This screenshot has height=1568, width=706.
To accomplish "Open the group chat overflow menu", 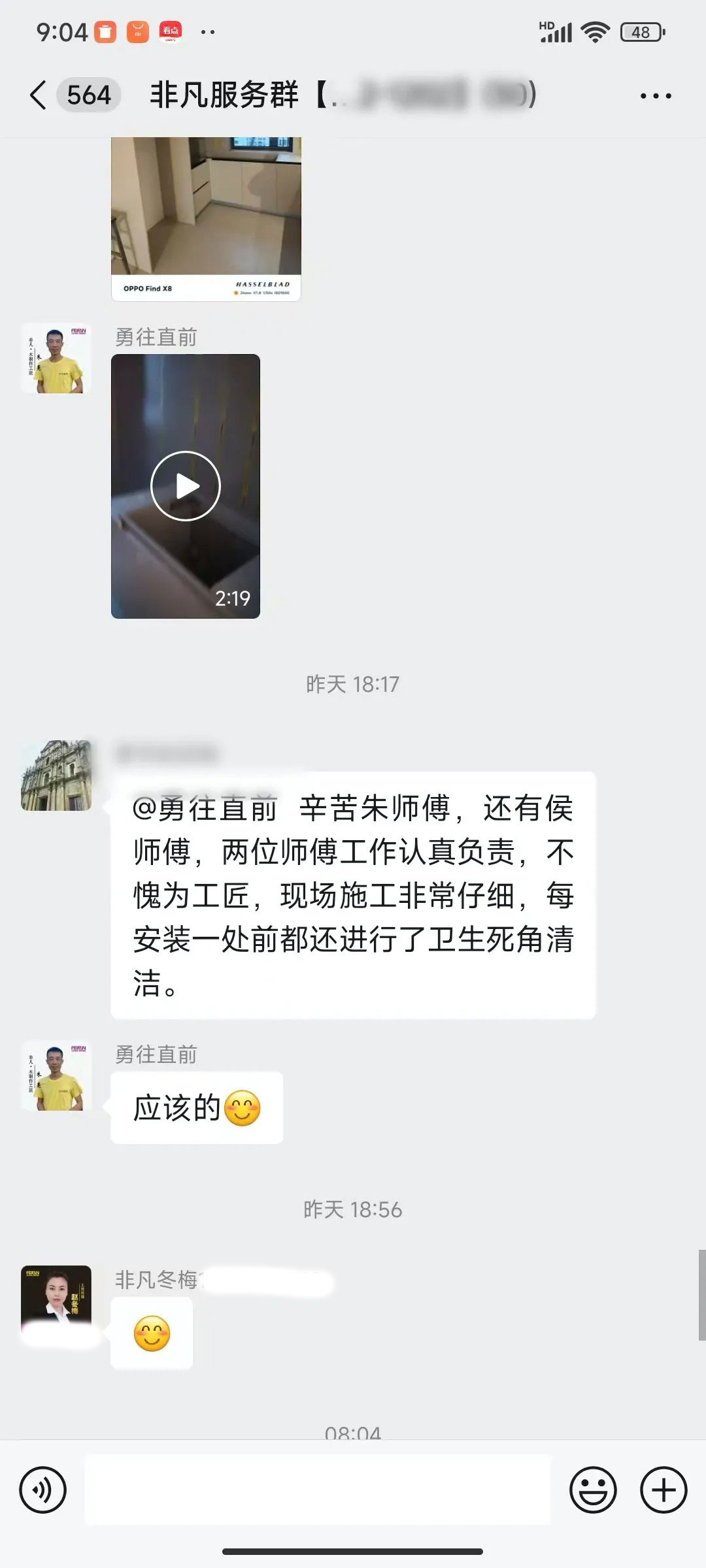I will [x=655, y=96].
